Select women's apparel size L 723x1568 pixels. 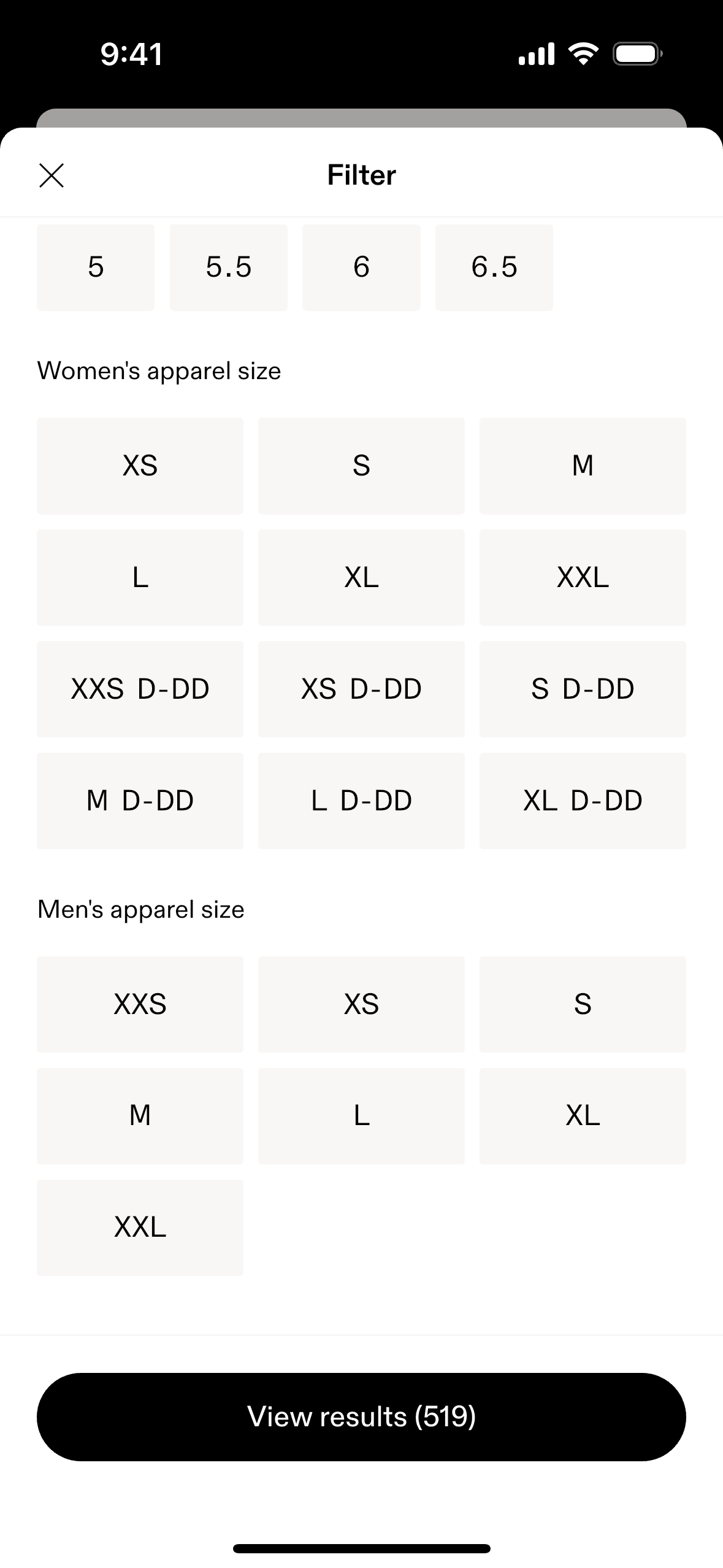click(140, 577)
